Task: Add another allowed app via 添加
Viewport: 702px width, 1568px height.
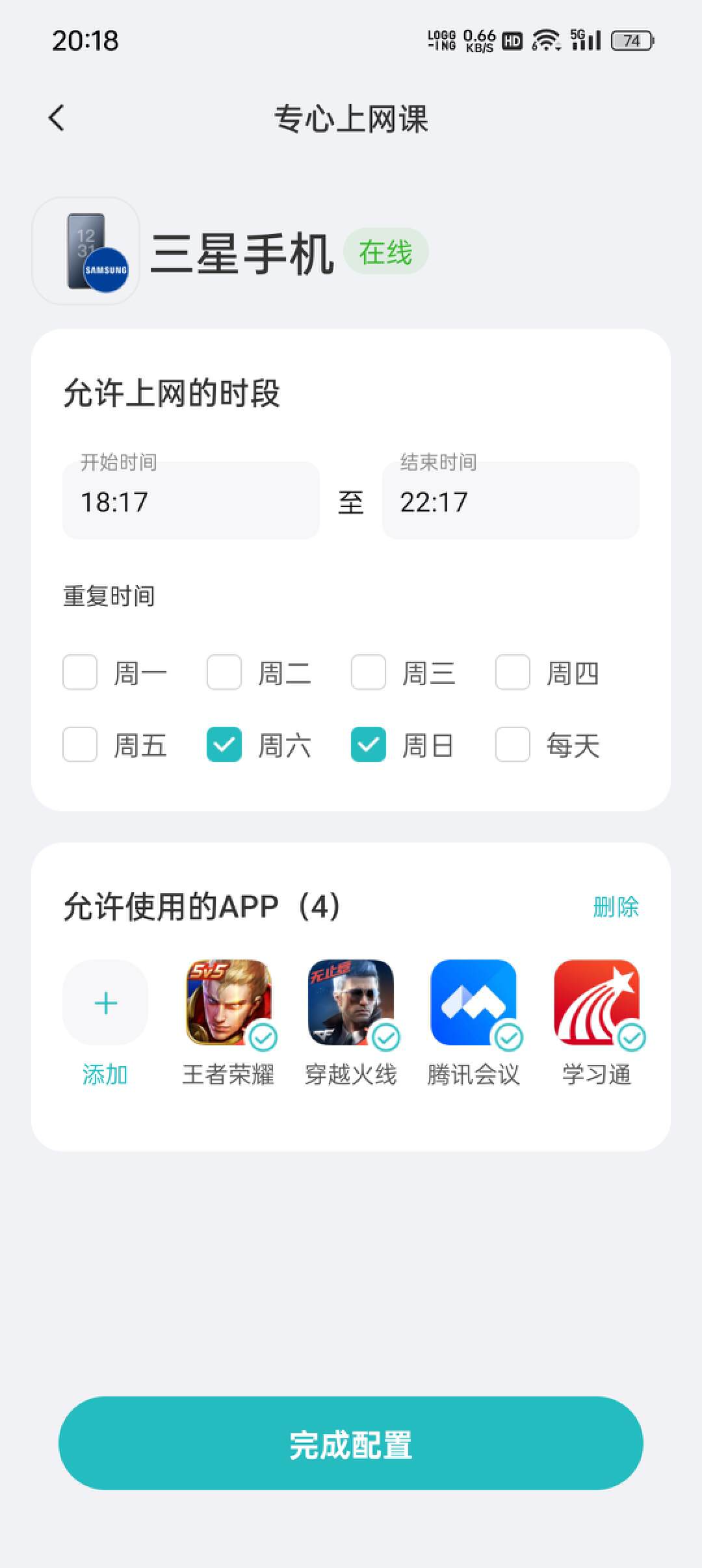Action: (105, 1003)
